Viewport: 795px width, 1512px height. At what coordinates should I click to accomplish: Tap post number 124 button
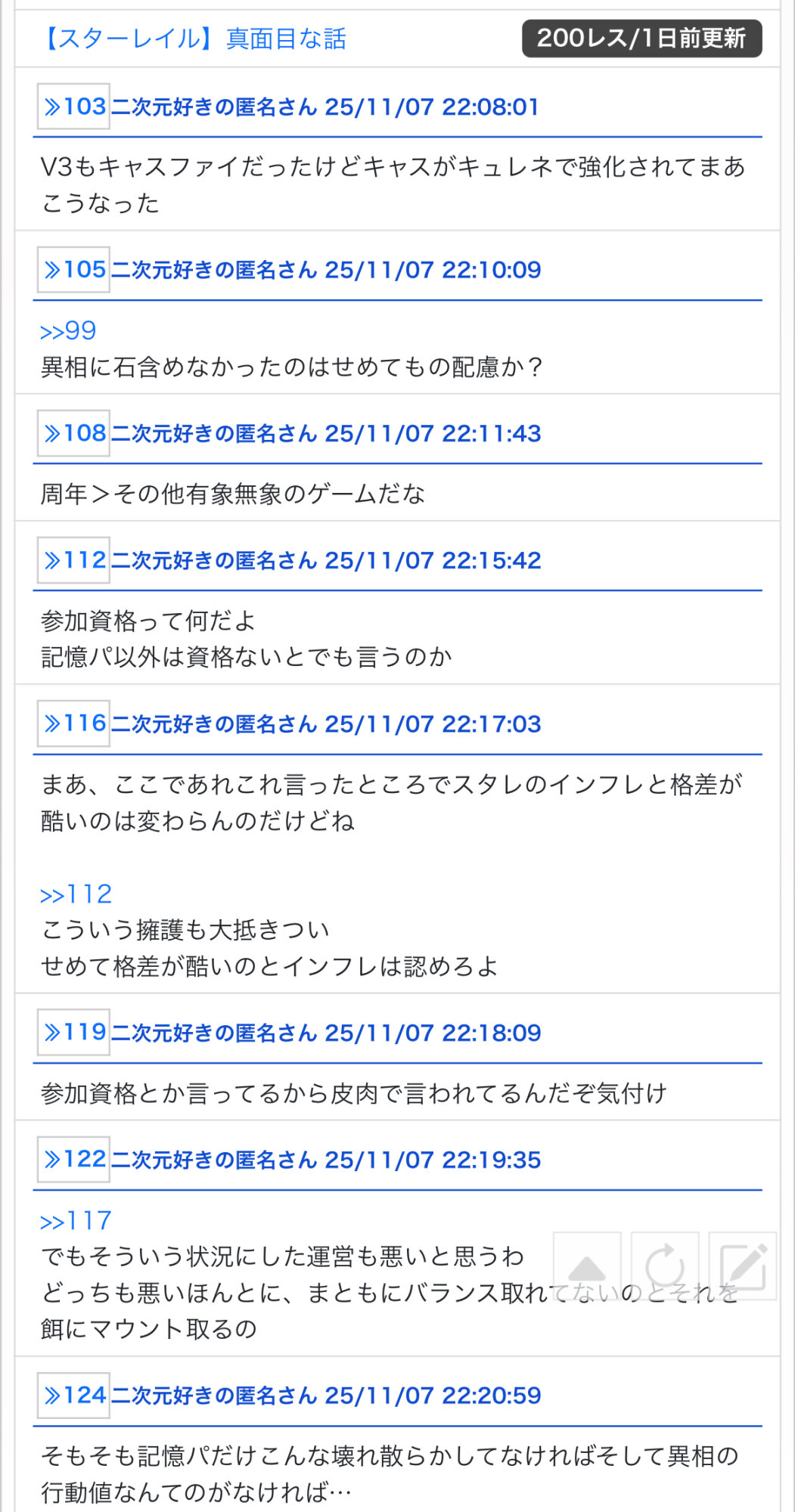[x=74, y=1395]
